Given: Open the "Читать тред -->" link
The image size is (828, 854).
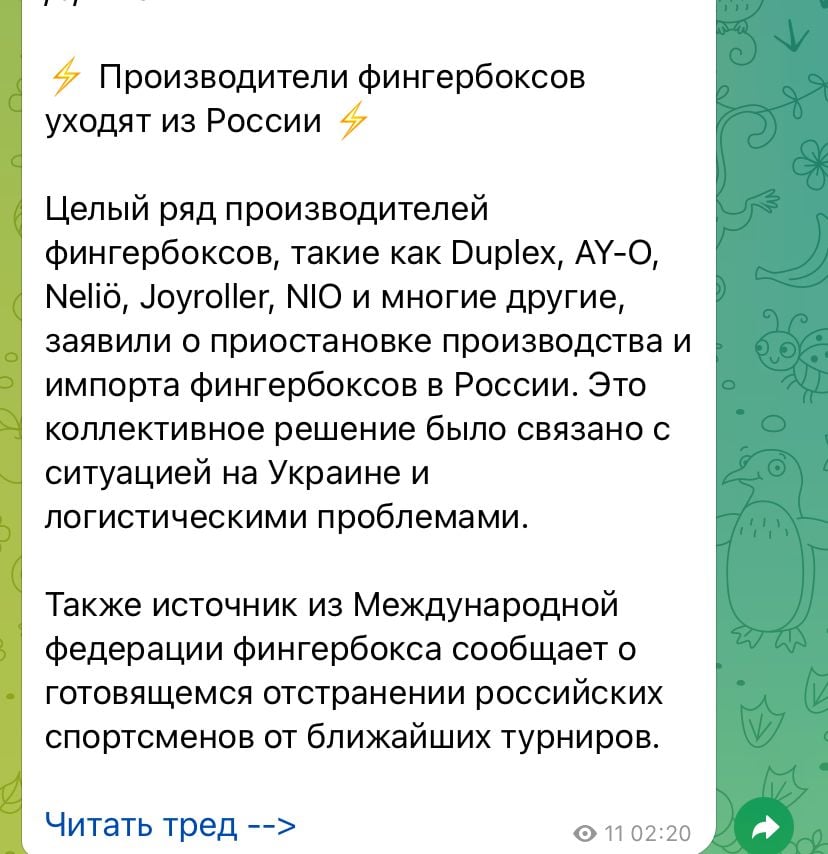Looking at the screenshot, I should click(x=171, y=825).
